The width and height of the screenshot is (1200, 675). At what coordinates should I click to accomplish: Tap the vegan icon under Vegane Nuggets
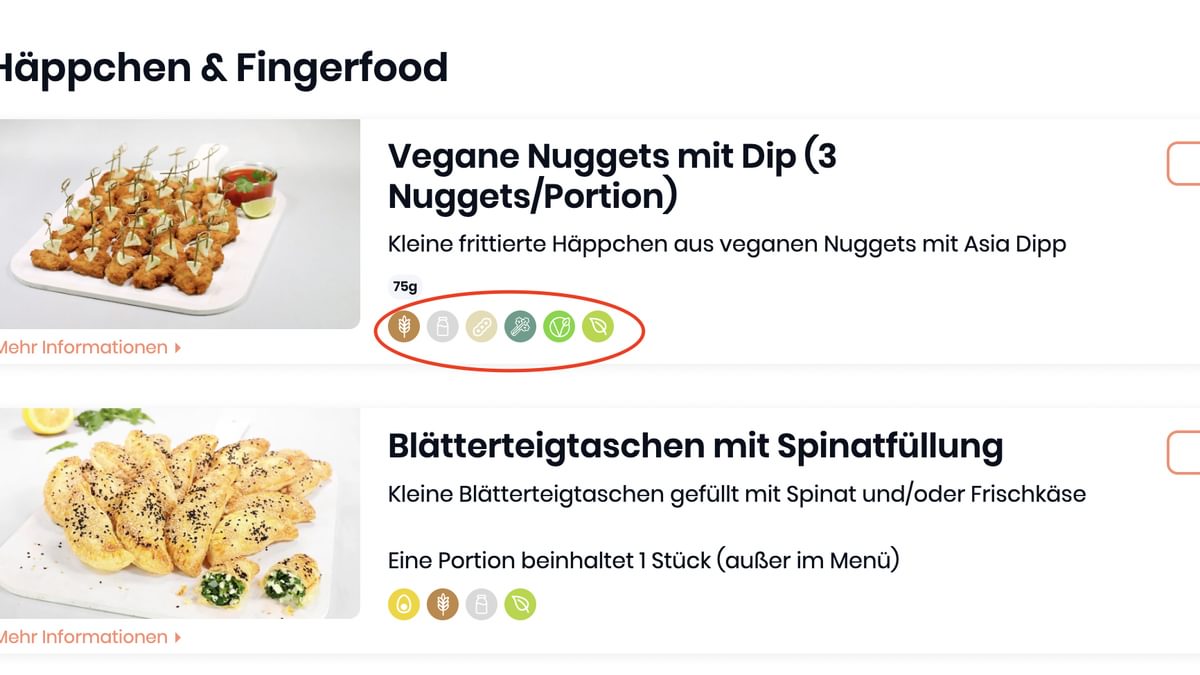[x=559, y=326]
